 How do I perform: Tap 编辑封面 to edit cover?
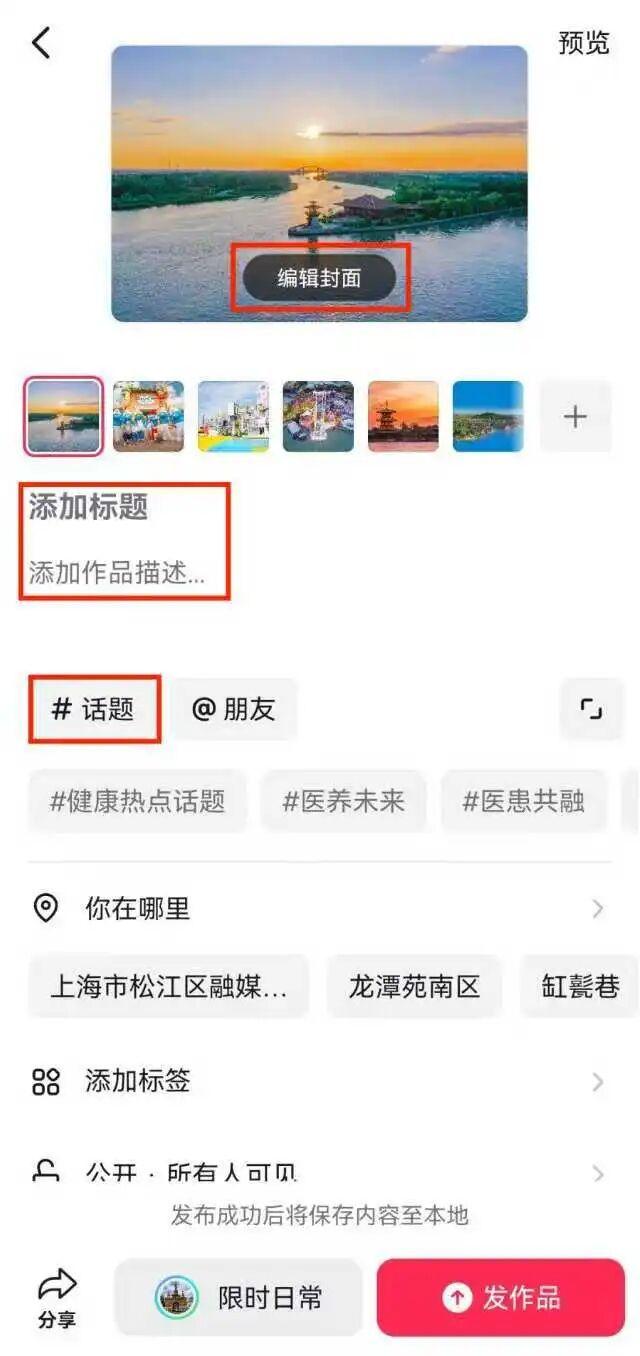pos(319,278)
